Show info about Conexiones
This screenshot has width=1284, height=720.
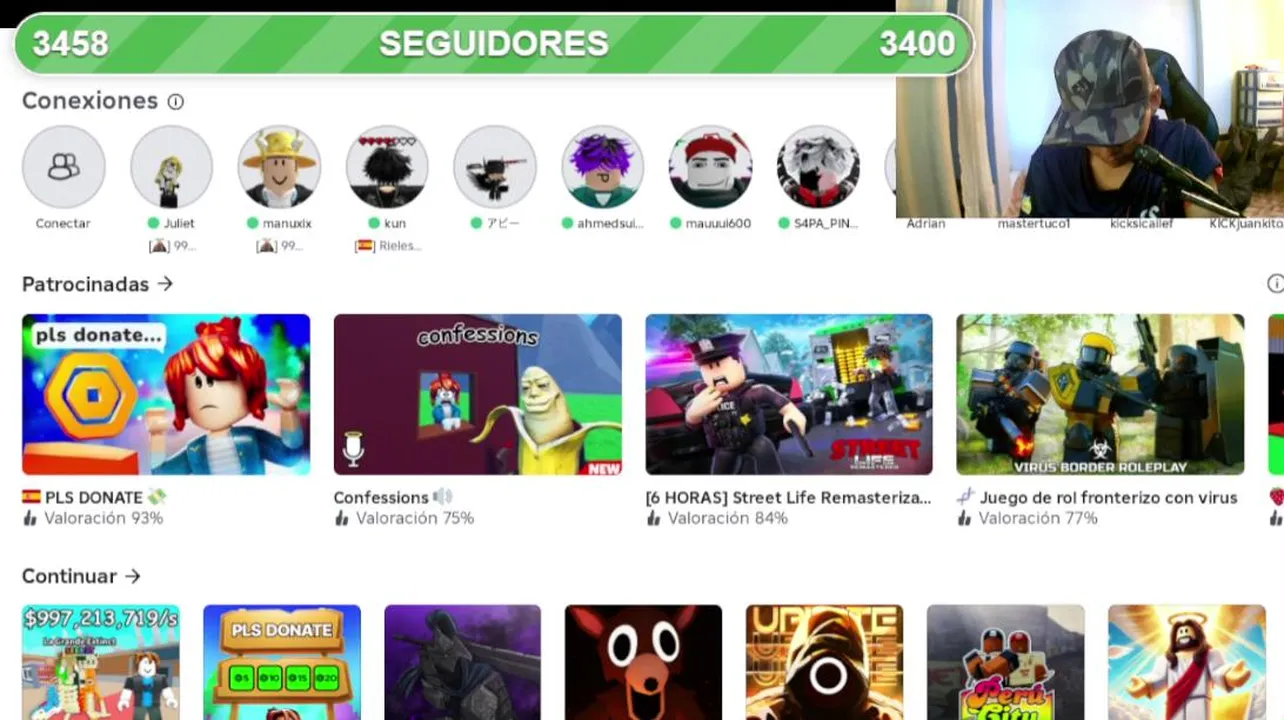pos(176,102)
